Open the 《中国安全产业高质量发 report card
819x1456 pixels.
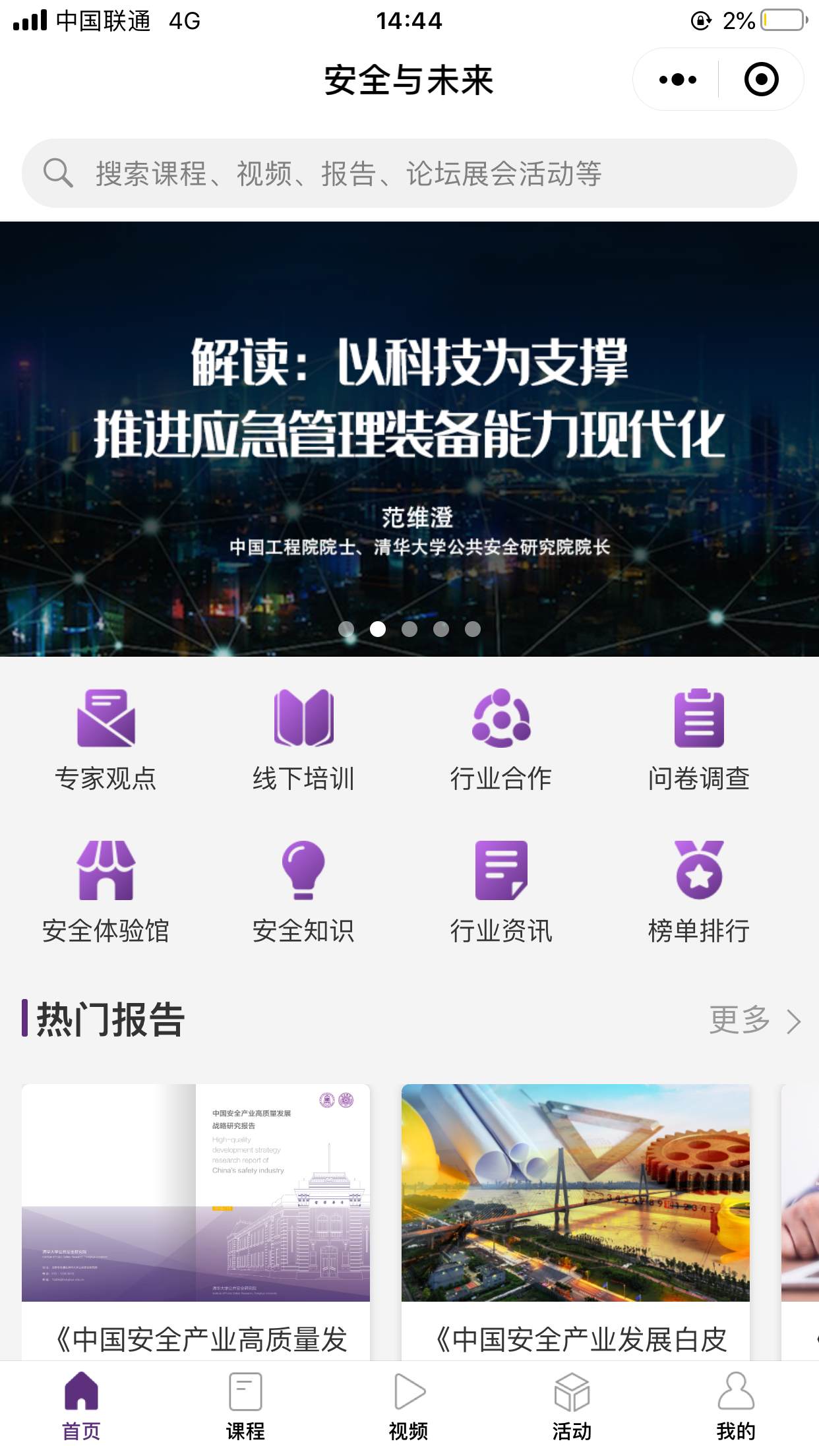[196, 1220]
